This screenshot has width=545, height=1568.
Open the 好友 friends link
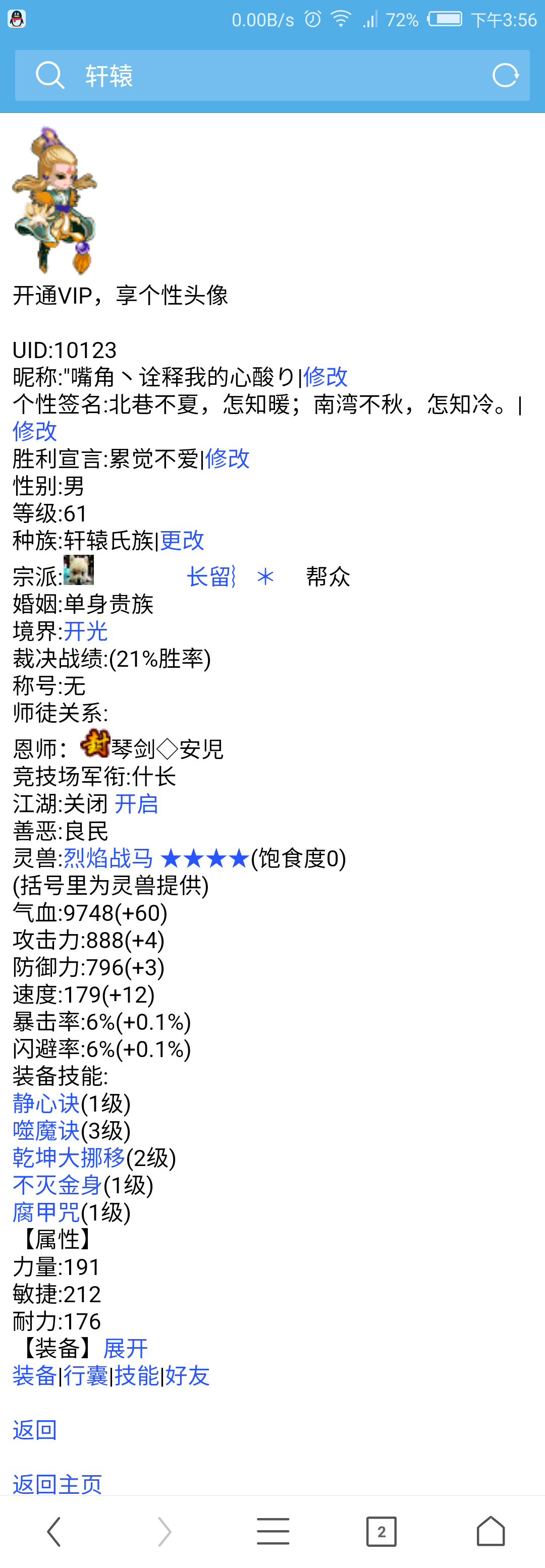(188, 1376)
